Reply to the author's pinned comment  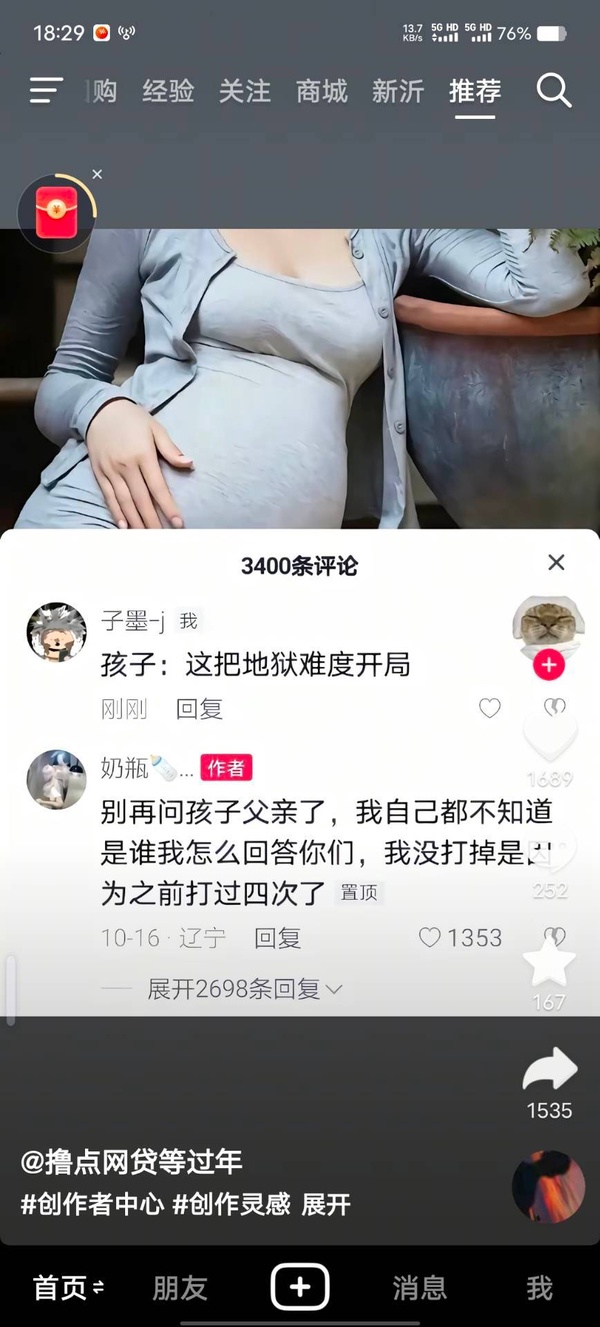click(x=277, y=938)
